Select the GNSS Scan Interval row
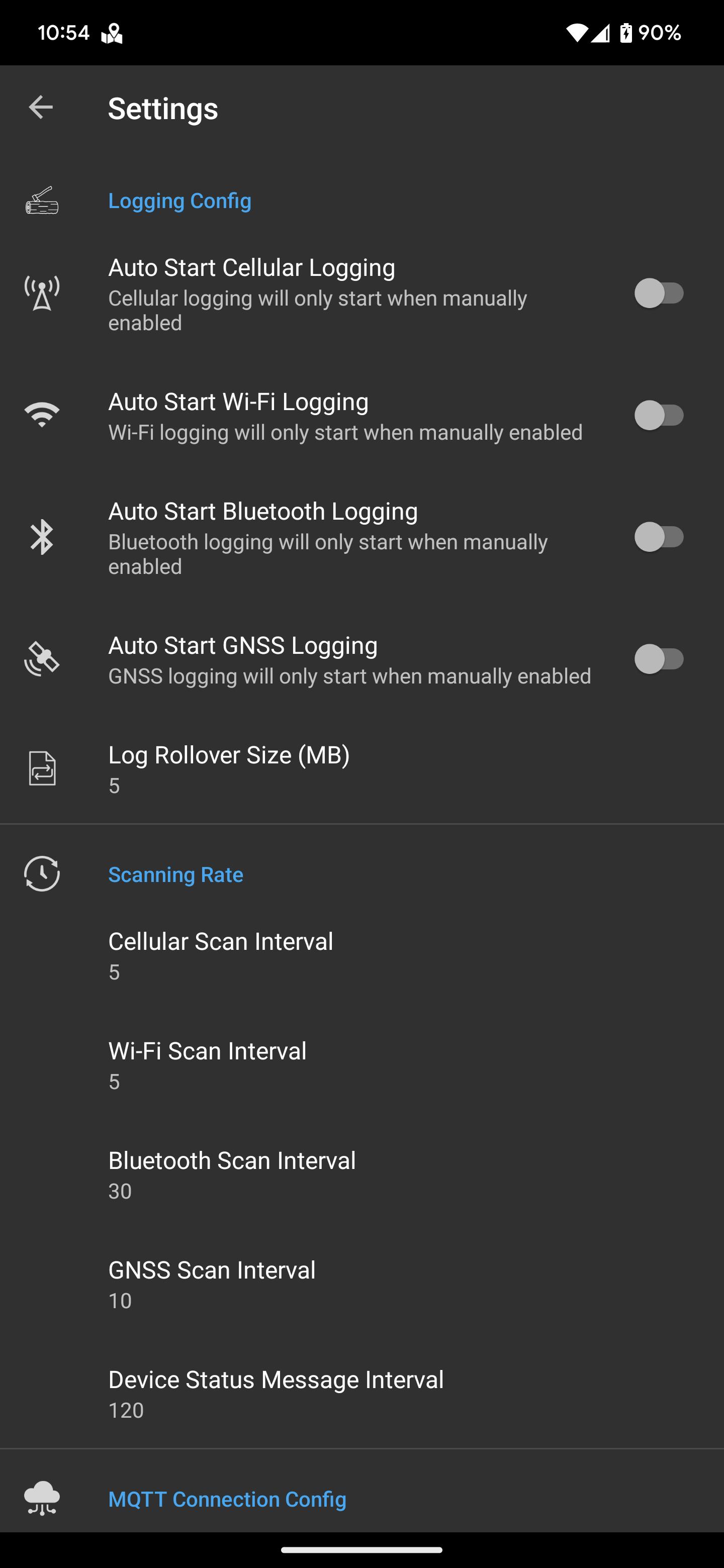The height and width of the screenshot is (1568, 724). pos(361,1285)
